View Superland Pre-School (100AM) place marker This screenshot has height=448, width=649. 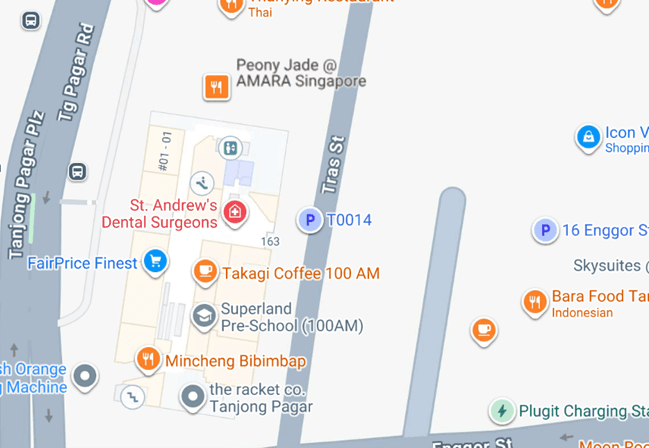[x=204, y=317]
